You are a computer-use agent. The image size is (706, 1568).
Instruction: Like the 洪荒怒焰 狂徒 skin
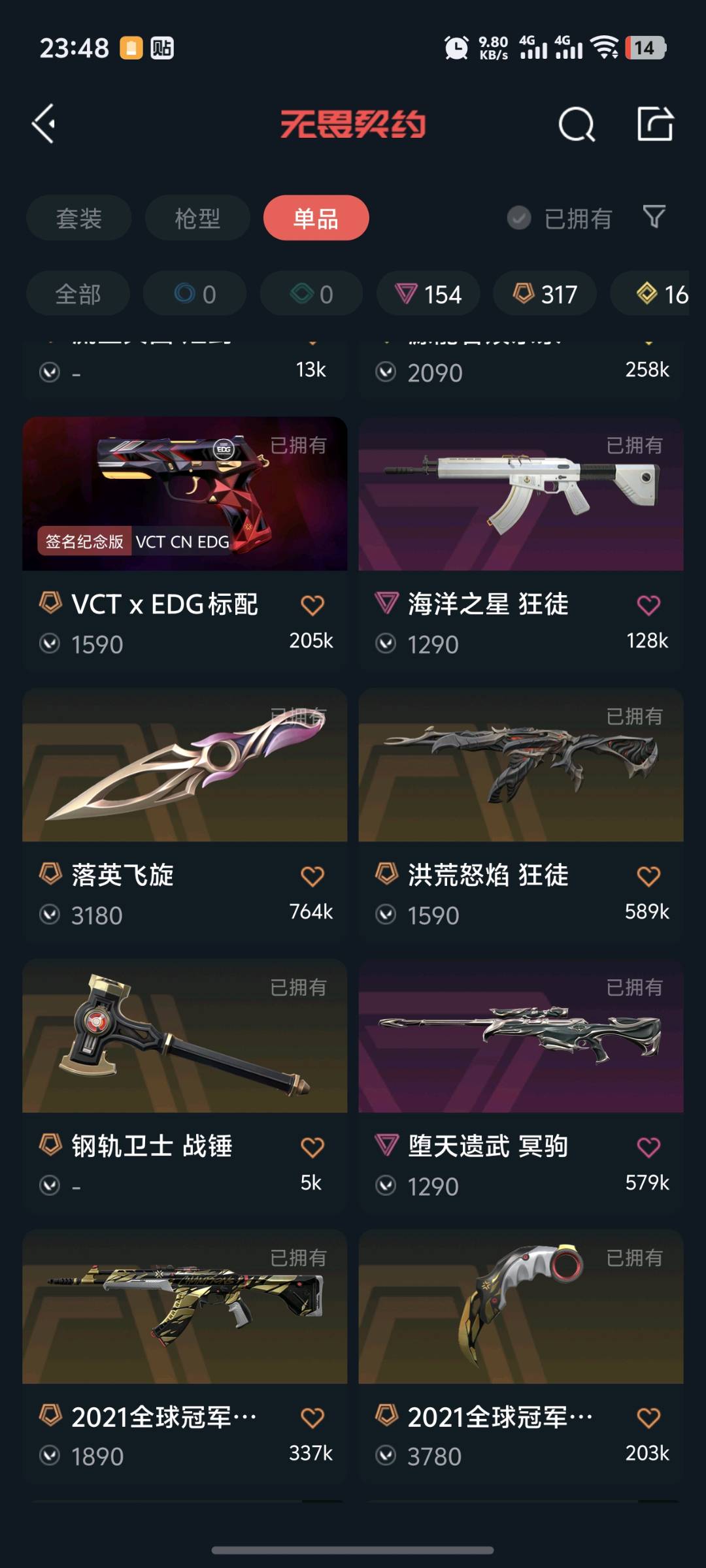tap(648, 876)
